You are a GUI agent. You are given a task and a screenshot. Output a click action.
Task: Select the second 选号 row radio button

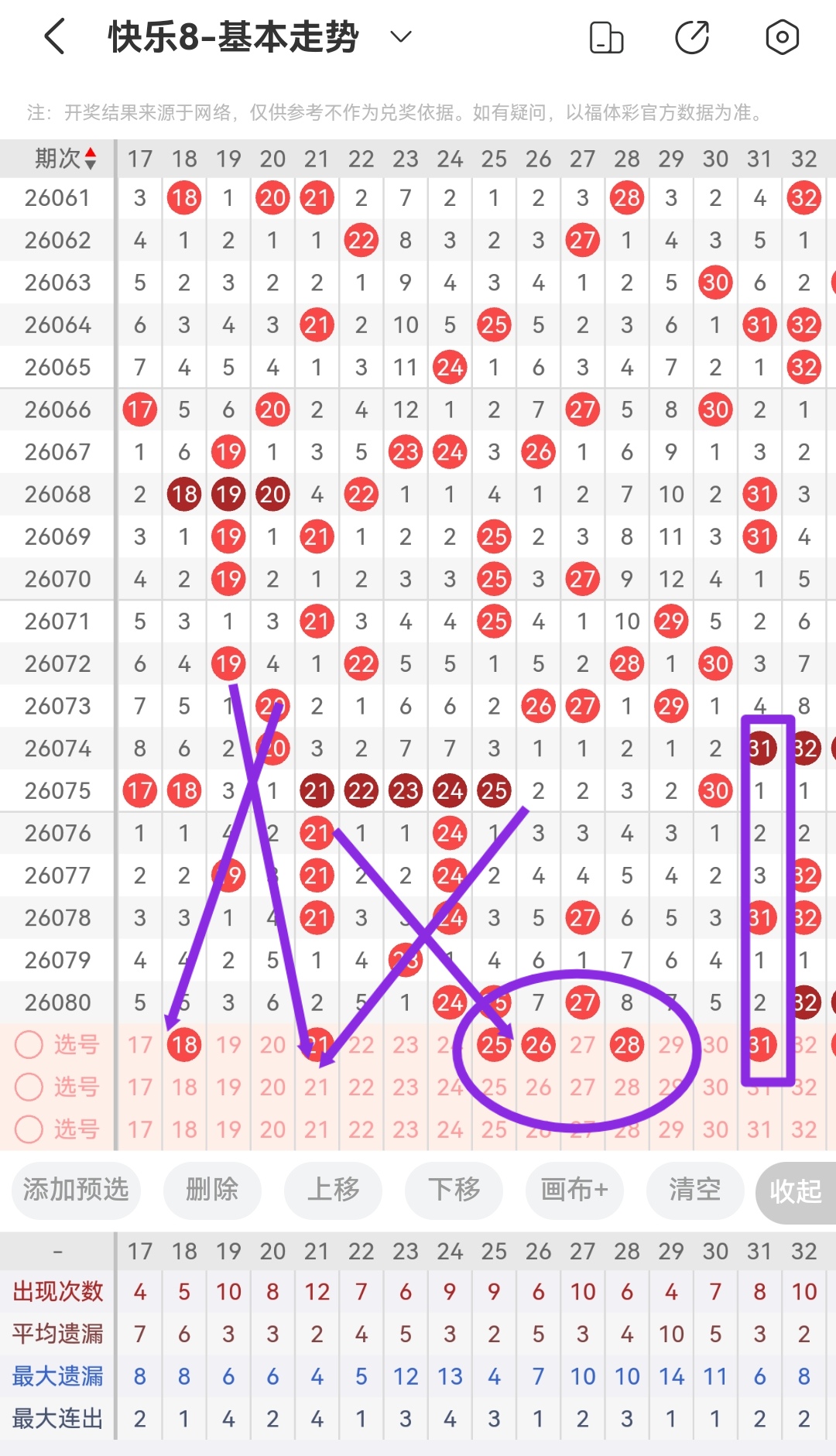[x=29, y=1087]
